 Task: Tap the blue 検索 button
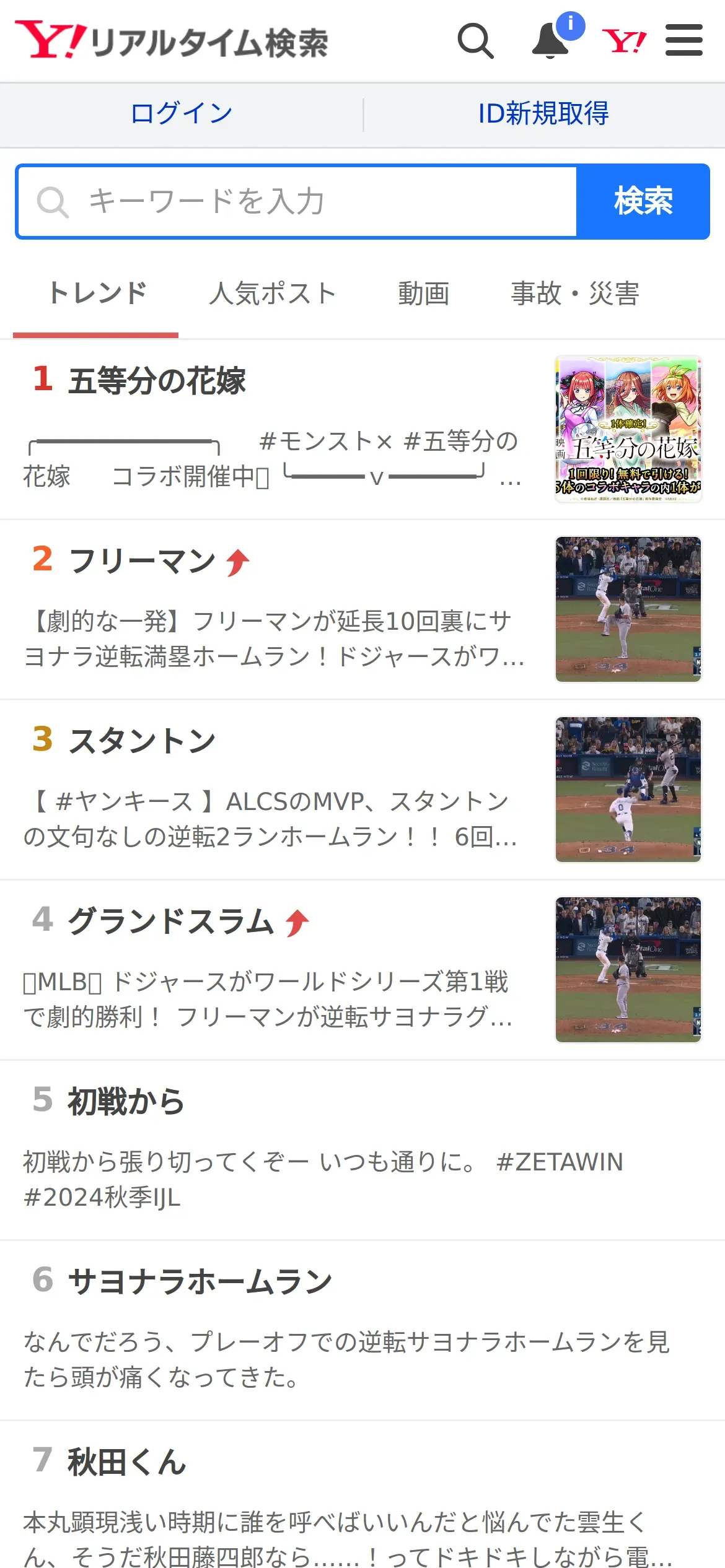click(643, 201)
